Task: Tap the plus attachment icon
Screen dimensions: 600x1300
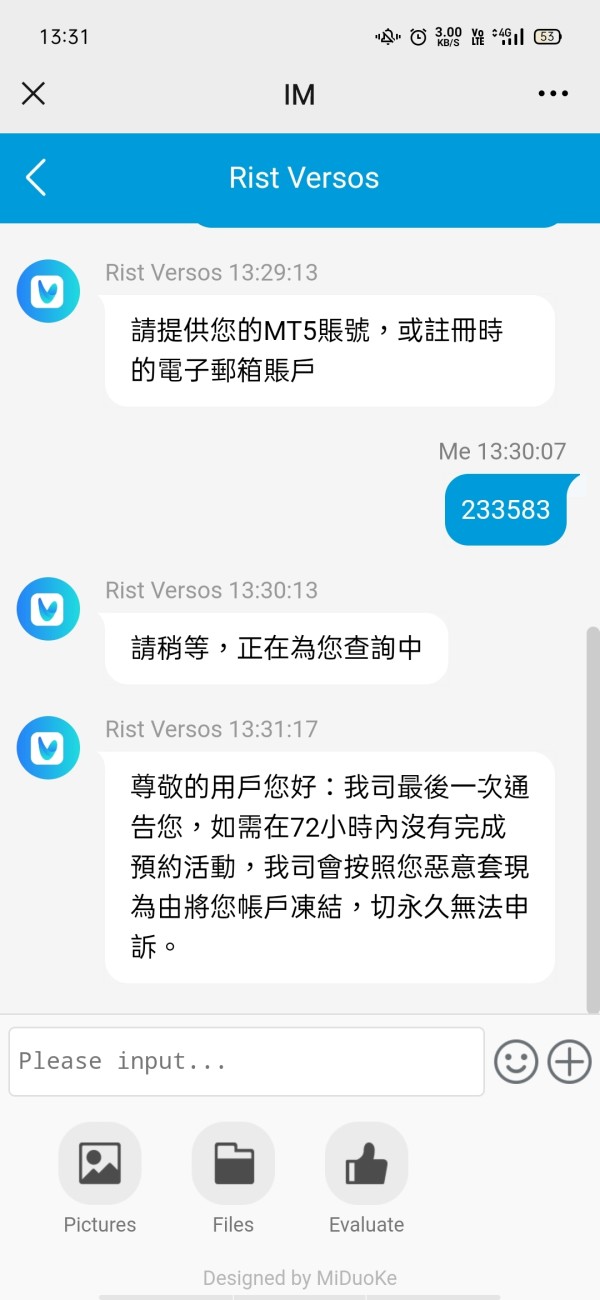Action: pyautogui.click(x=570, y=1062)
